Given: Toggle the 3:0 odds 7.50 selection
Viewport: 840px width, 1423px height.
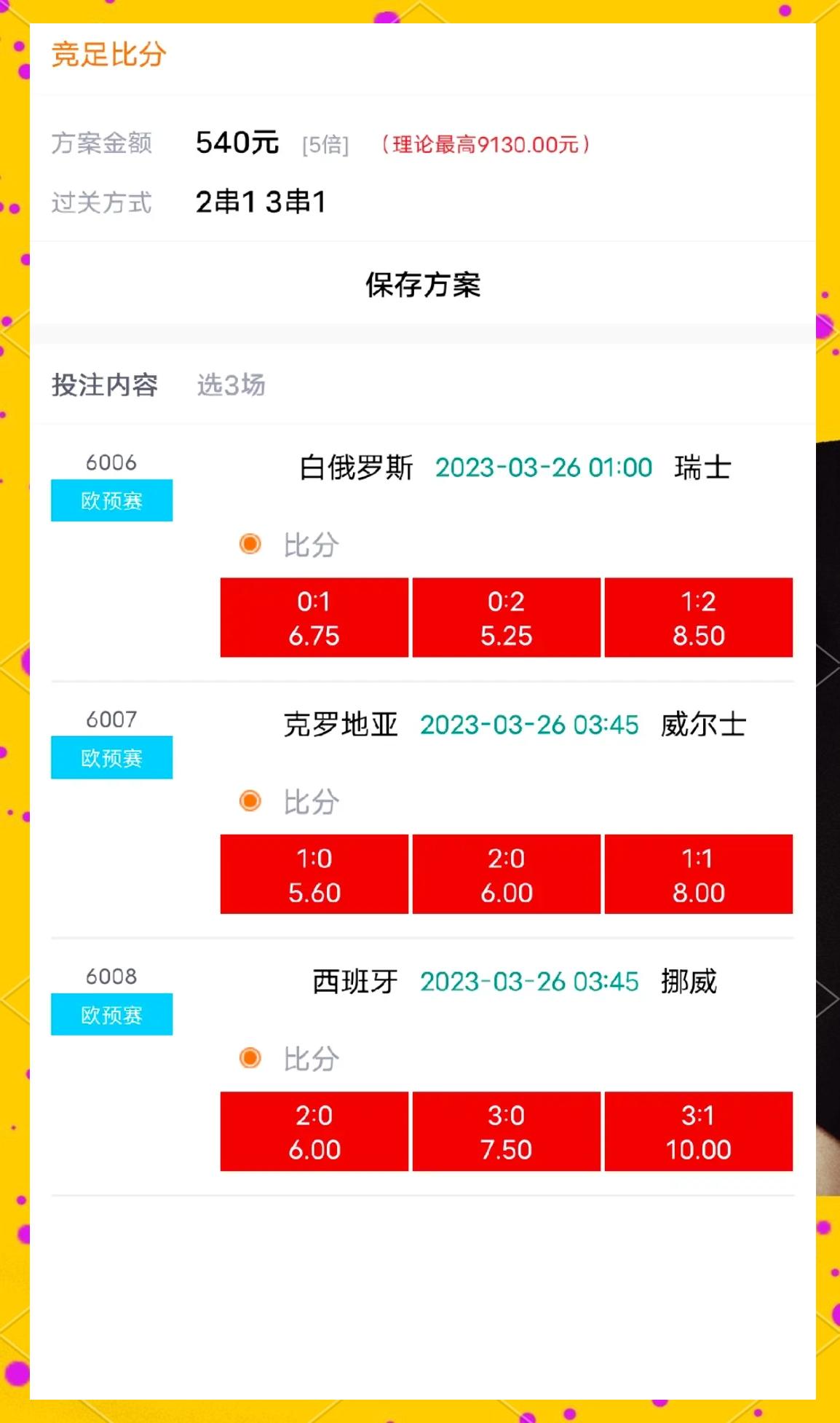Looking at the screenshot, I should point(507,1131).
